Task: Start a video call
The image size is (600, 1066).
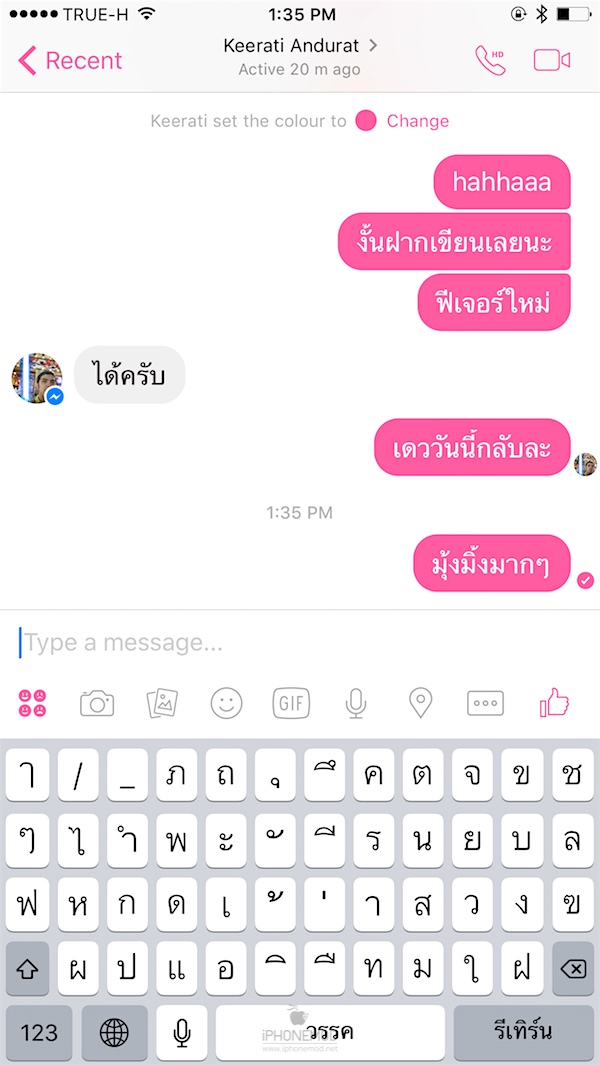Action: coord(551,60)
